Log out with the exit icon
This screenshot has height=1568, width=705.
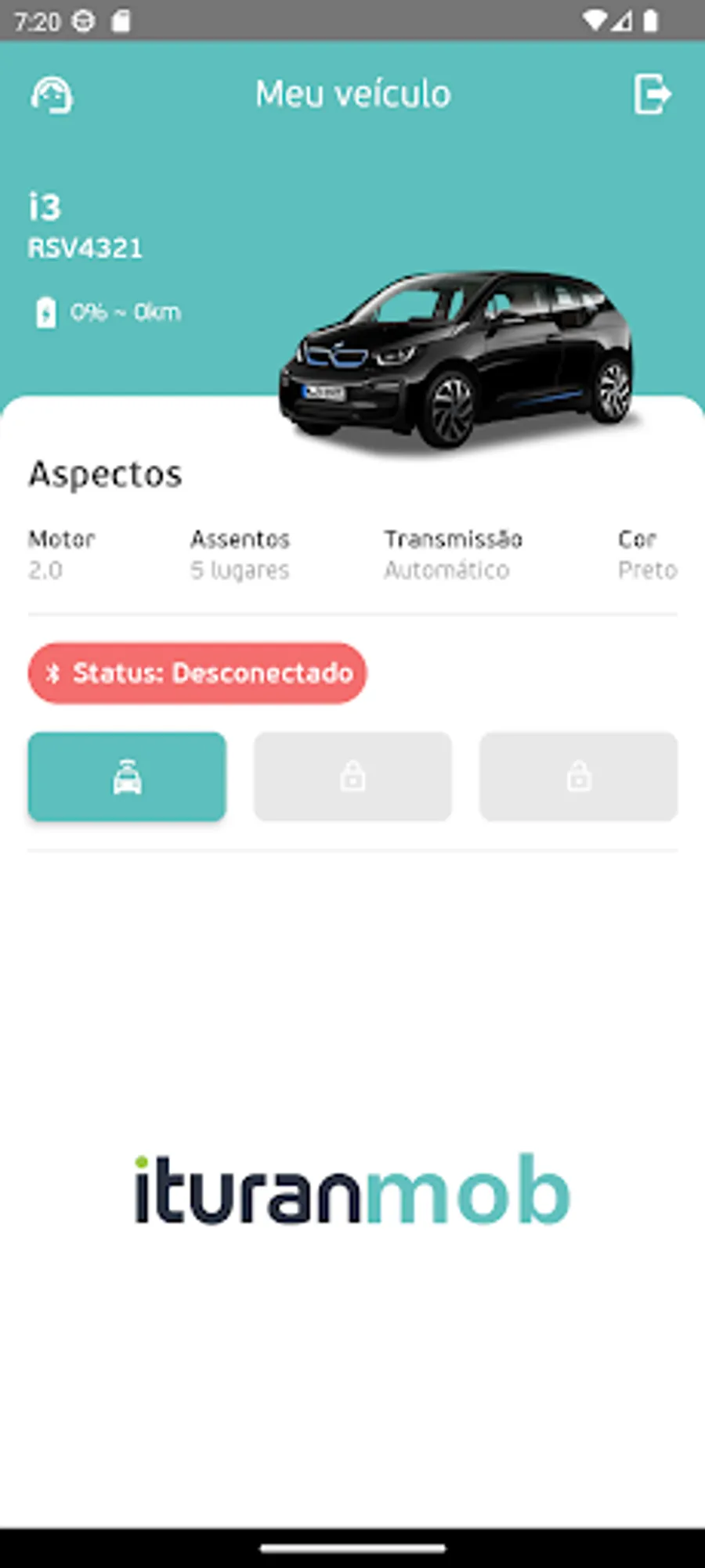point(652,95)
